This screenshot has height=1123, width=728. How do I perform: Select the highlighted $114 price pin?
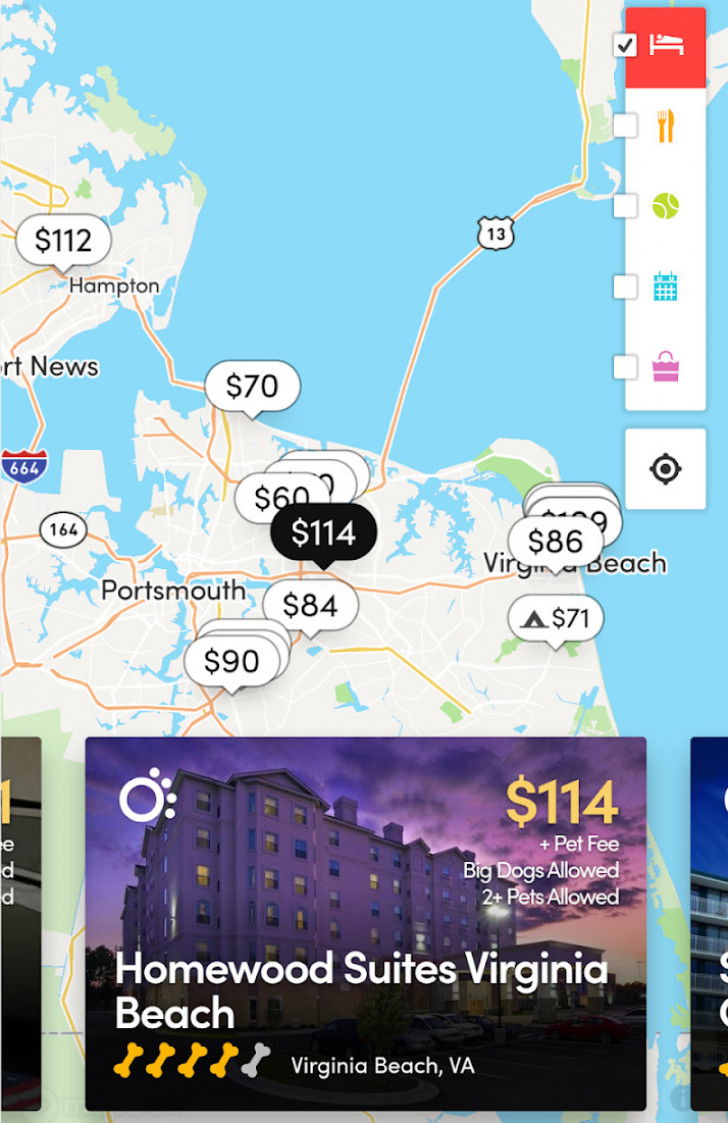coord(320,531)
